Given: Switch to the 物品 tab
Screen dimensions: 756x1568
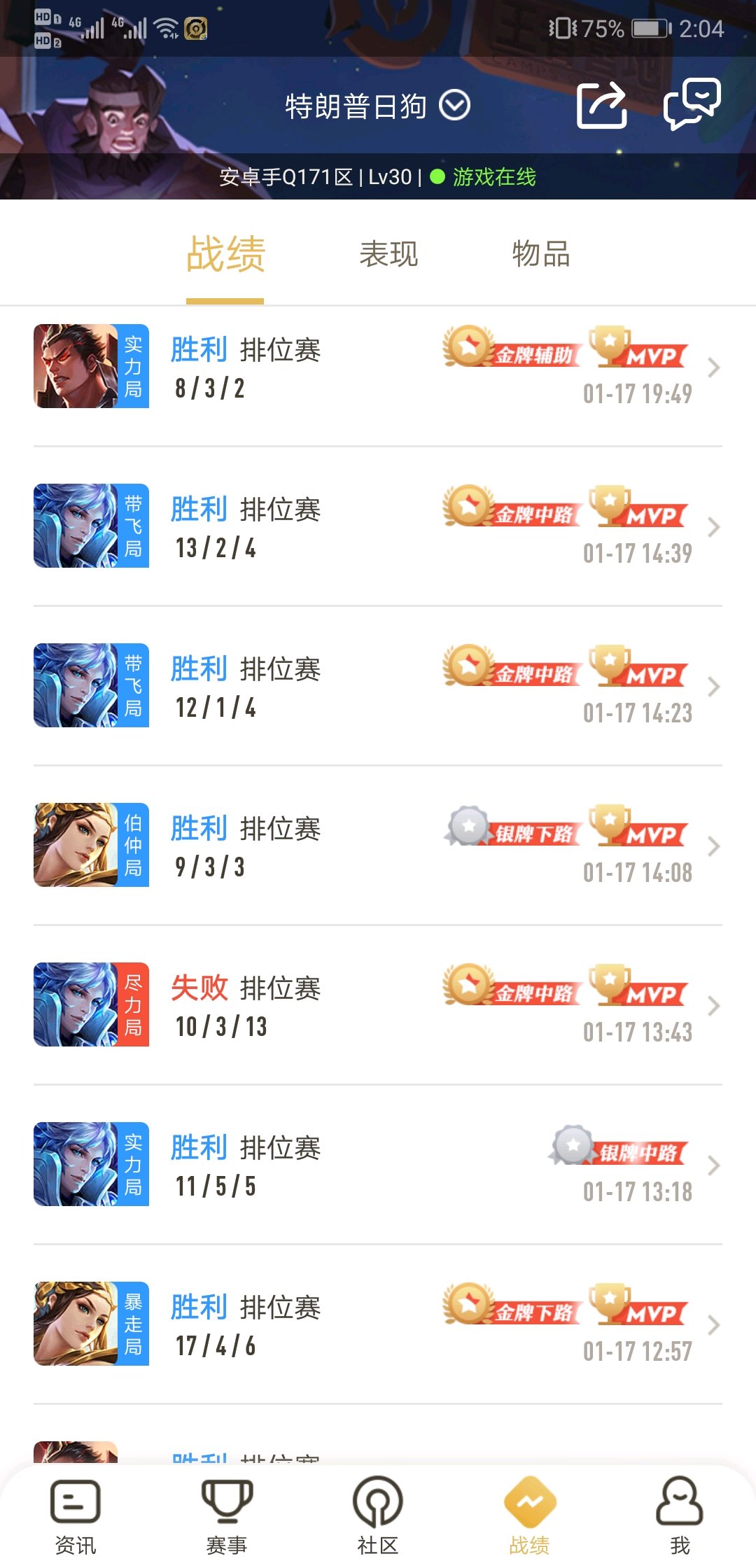Looking at the screenshot, I should [x=541, y=253].
